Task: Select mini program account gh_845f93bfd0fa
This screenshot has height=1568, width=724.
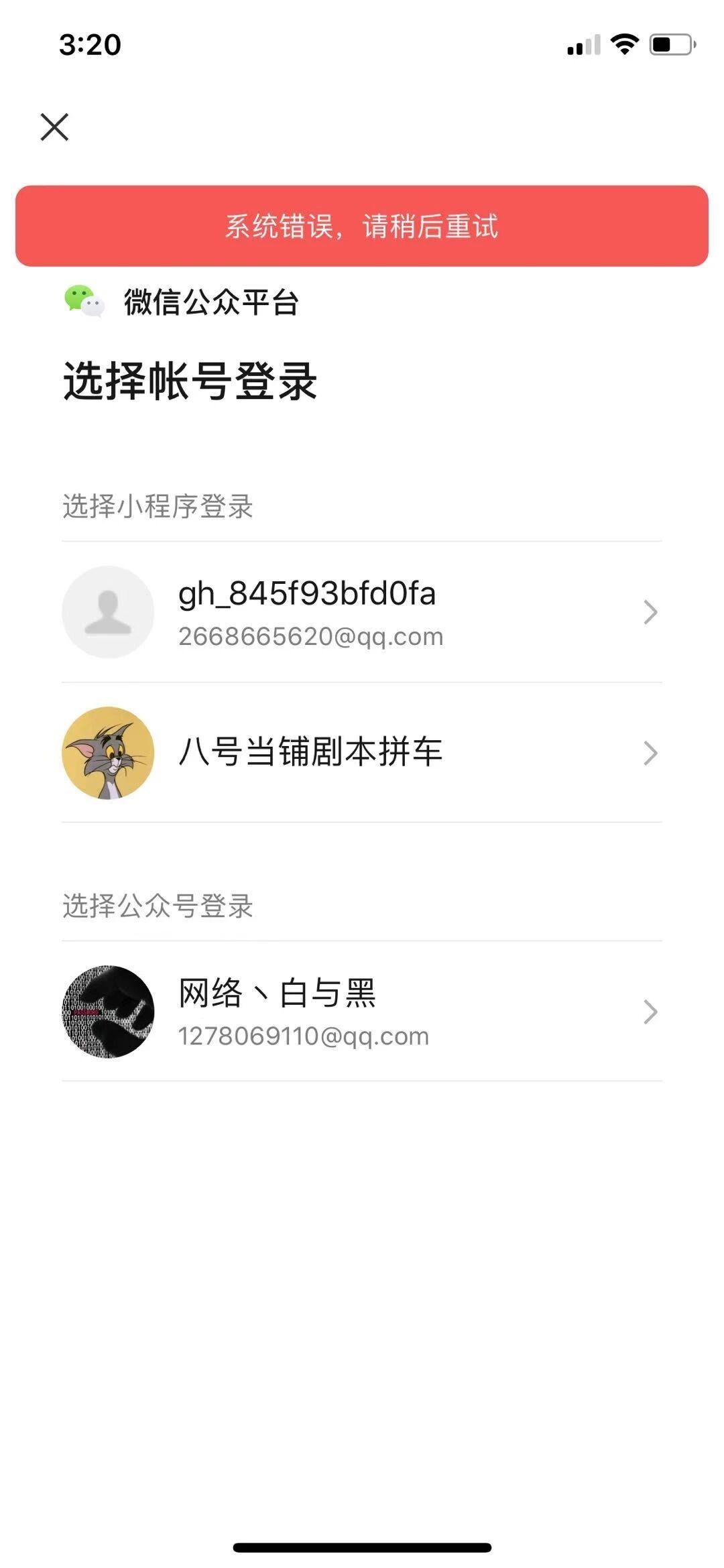Action: pyautogui.click(x=361, y=612)
